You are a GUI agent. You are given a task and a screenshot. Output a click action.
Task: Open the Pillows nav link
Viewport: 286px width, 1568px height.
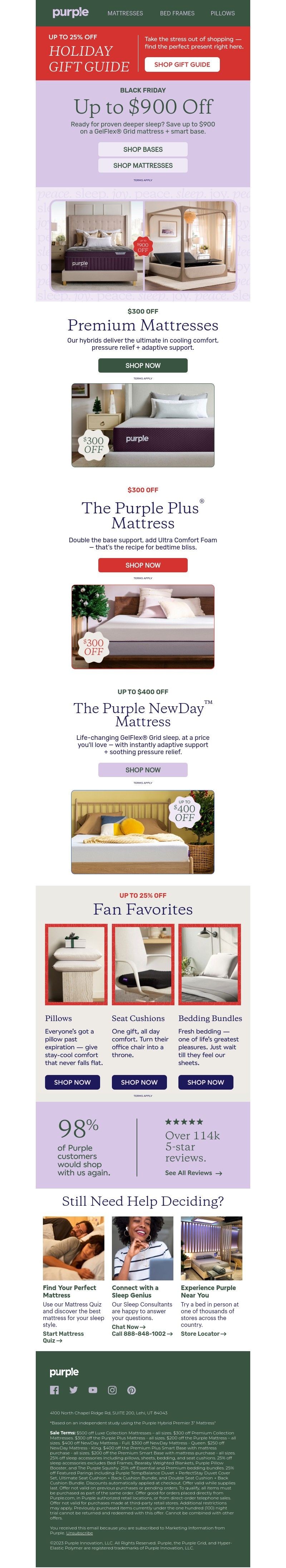click(x=222, y=13)
